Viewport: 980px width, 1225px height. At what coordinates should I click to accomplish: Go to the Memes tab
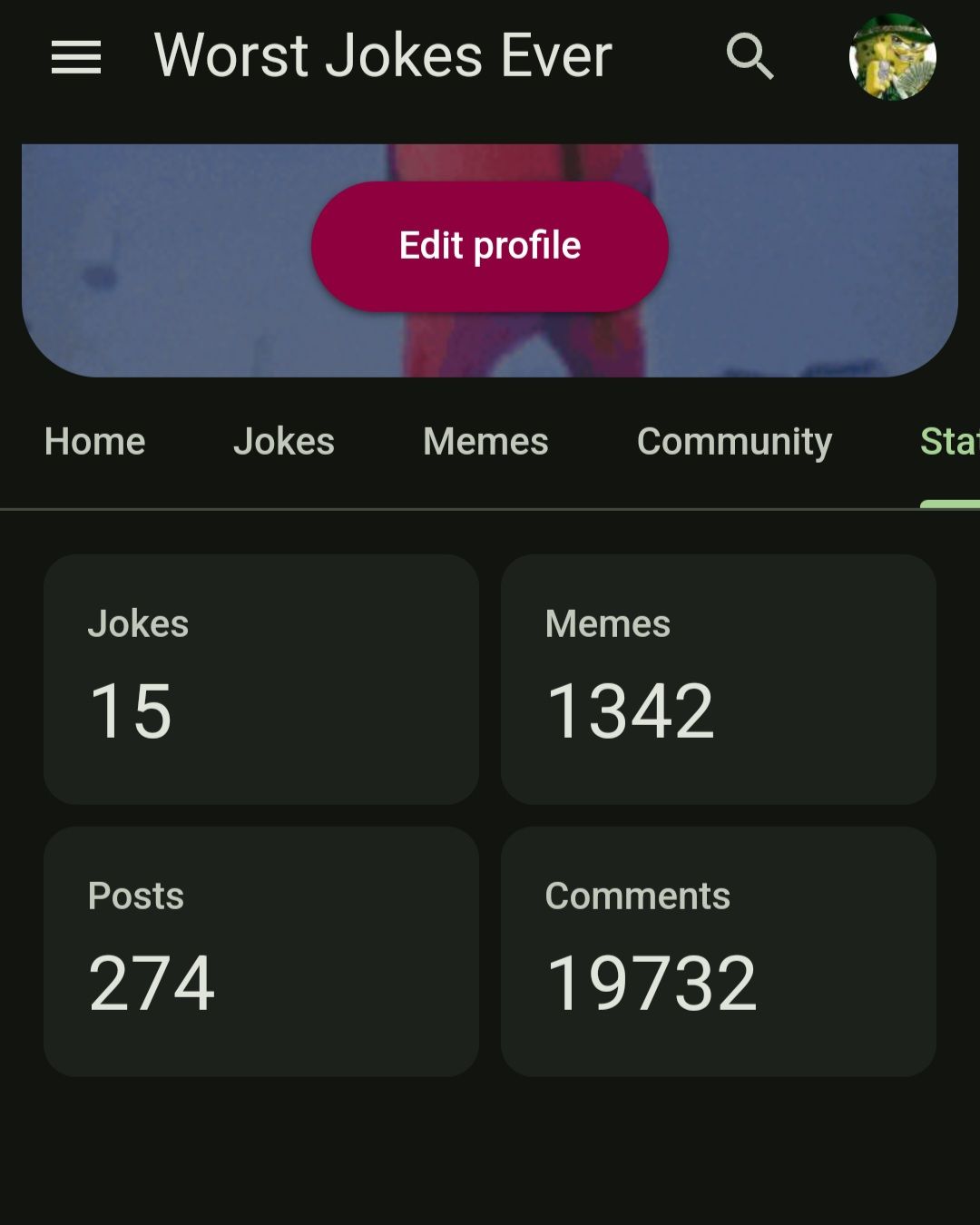click(485, 442)
